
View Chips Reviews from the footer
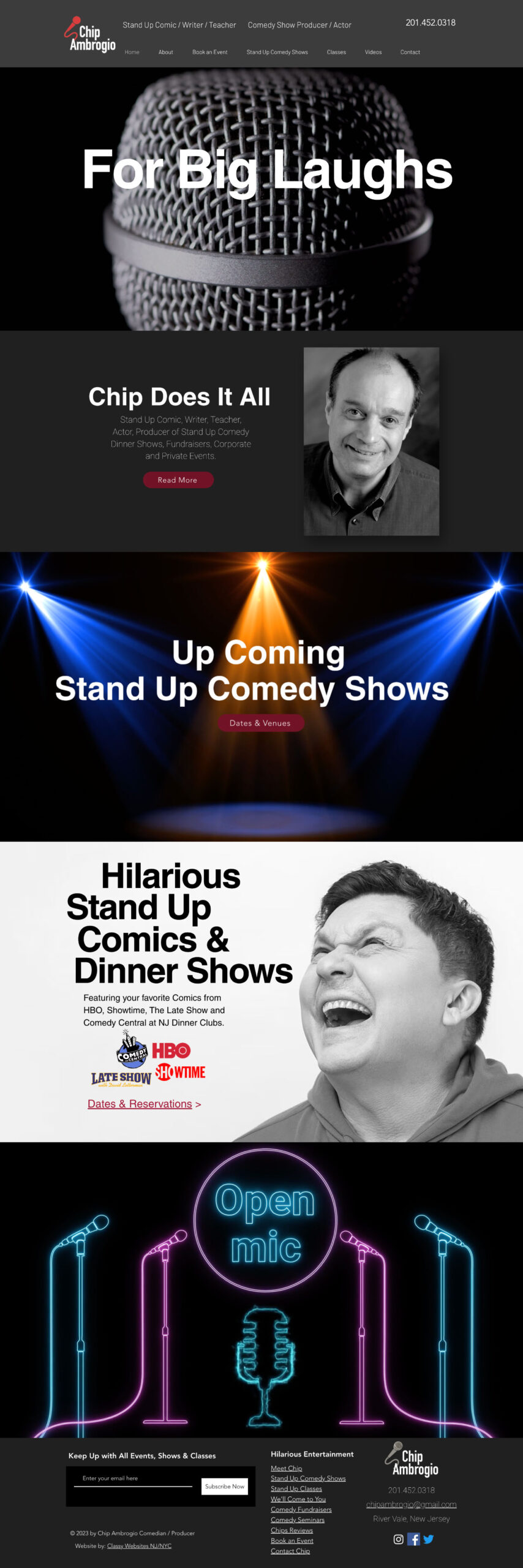[292, 1530]
